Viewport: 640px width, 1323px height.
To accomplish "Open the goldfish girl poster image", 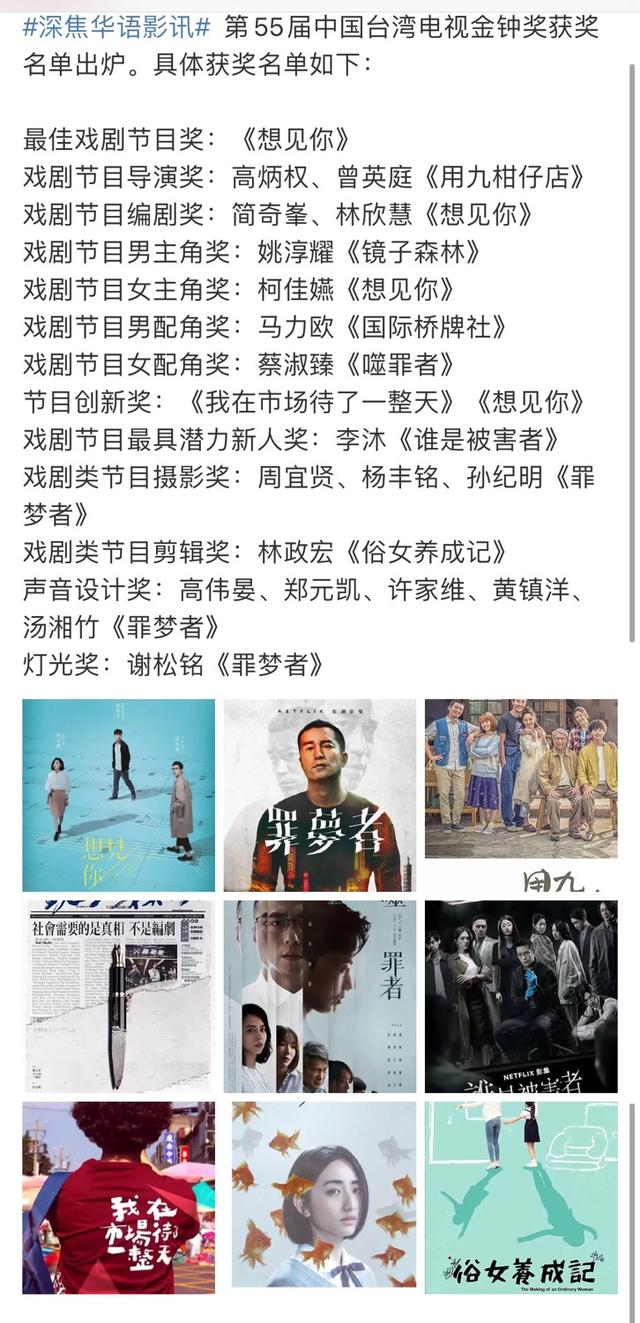I will pos(320,1198).
